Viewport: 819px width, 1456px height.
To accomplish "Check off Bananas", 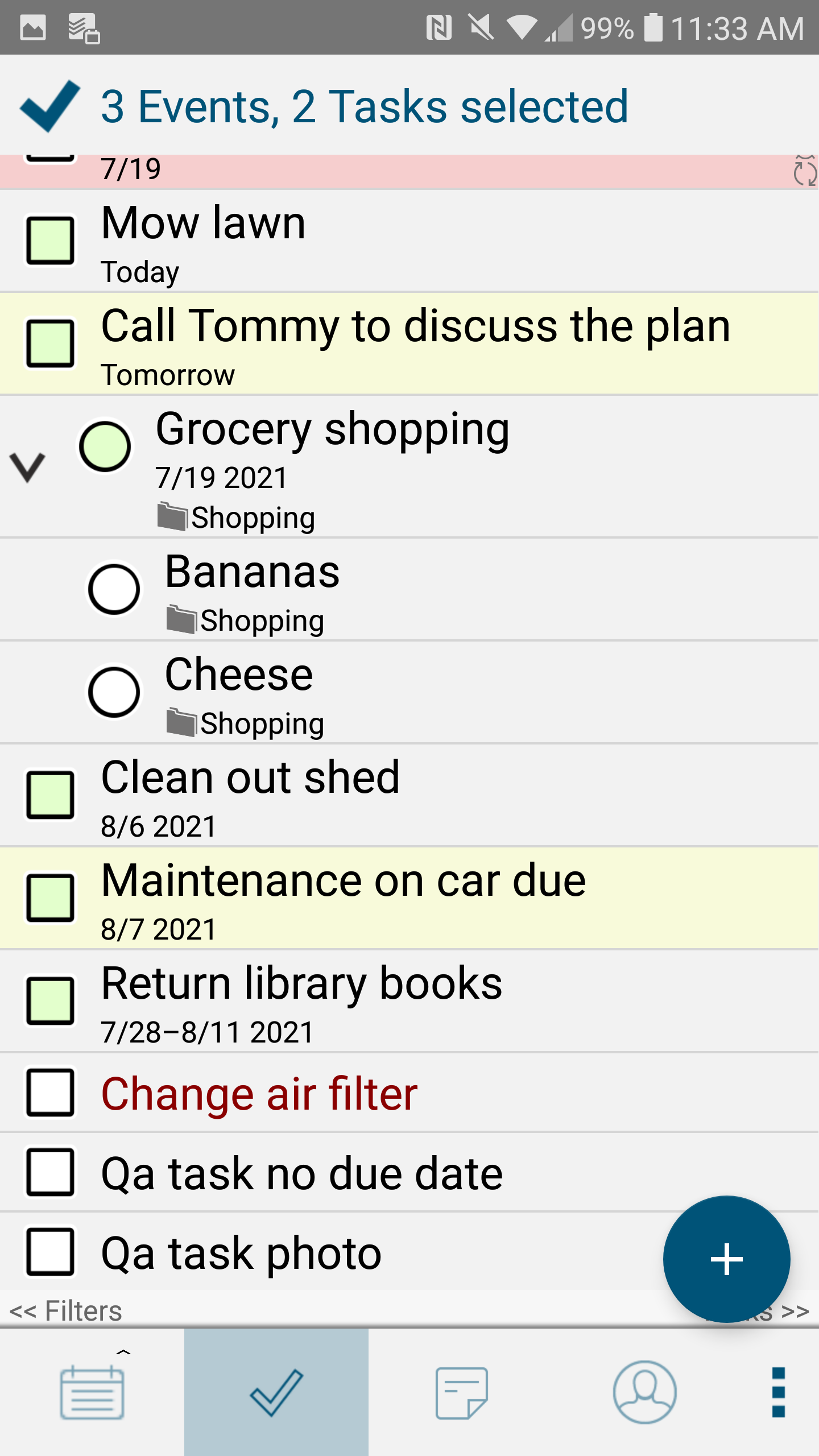I will 114,589.
